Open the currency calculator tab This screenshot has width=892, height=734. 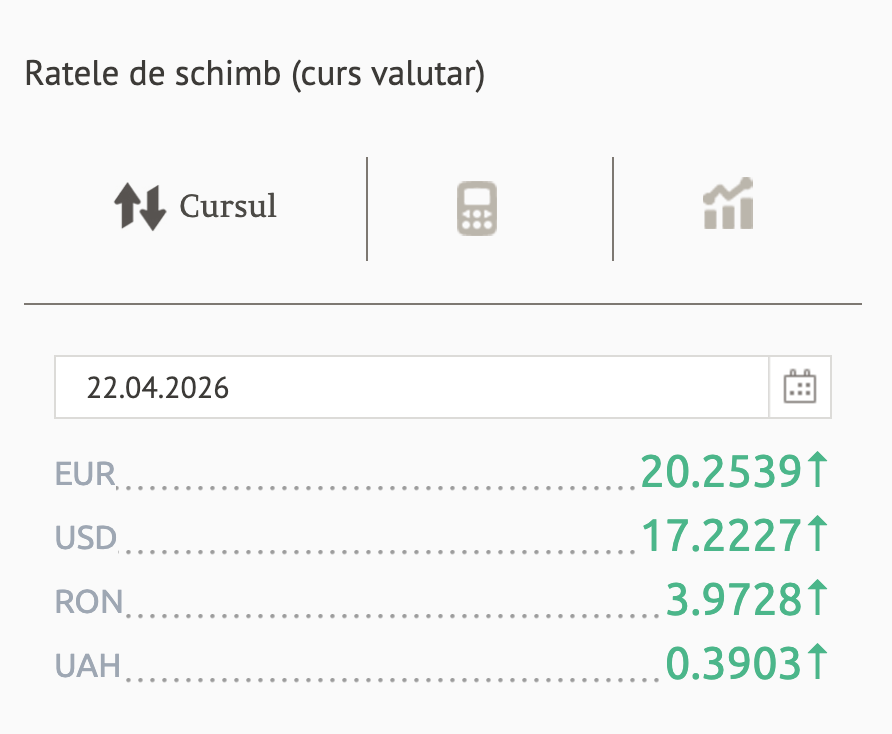coord(477,208)
